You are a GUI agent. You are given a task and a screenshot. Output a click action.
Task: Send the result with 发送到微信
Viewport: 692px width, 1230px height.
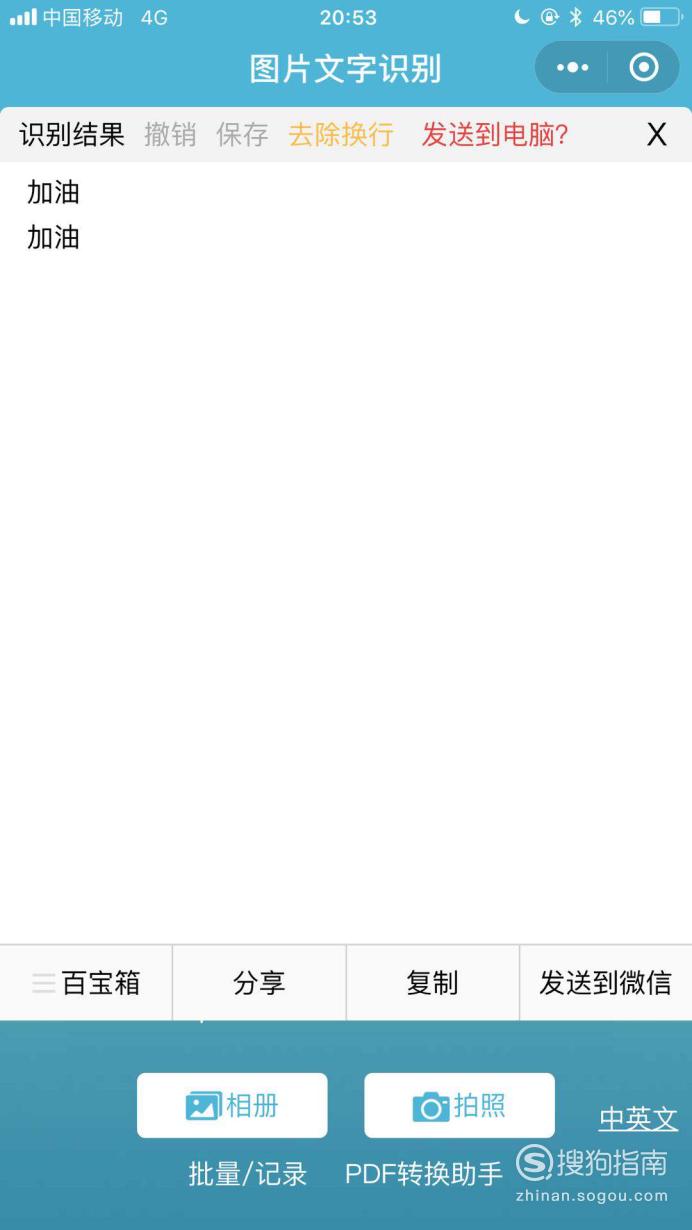tap(606, 983)
